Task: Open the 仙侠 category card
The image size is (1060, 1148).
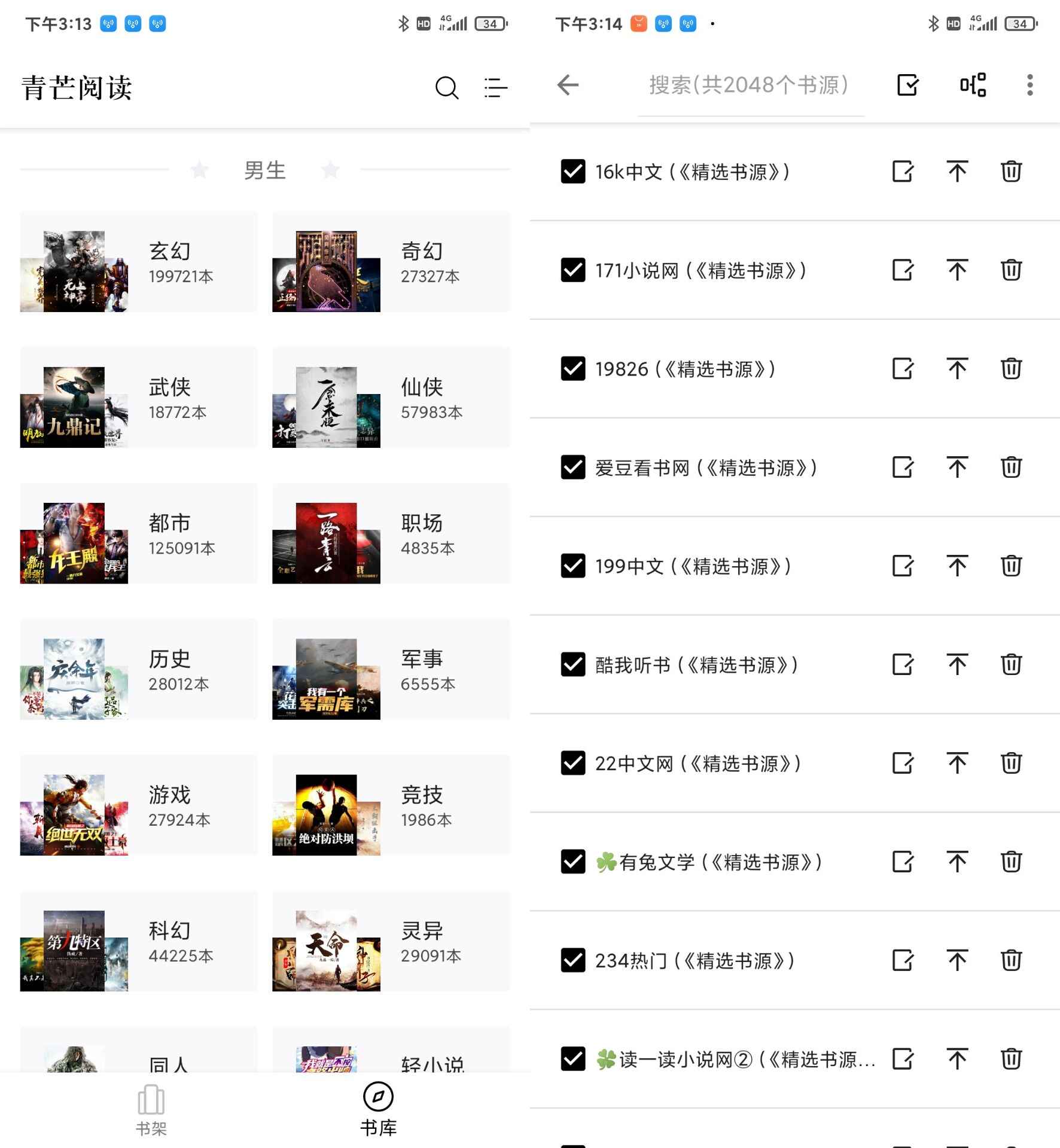Action: 391,398
